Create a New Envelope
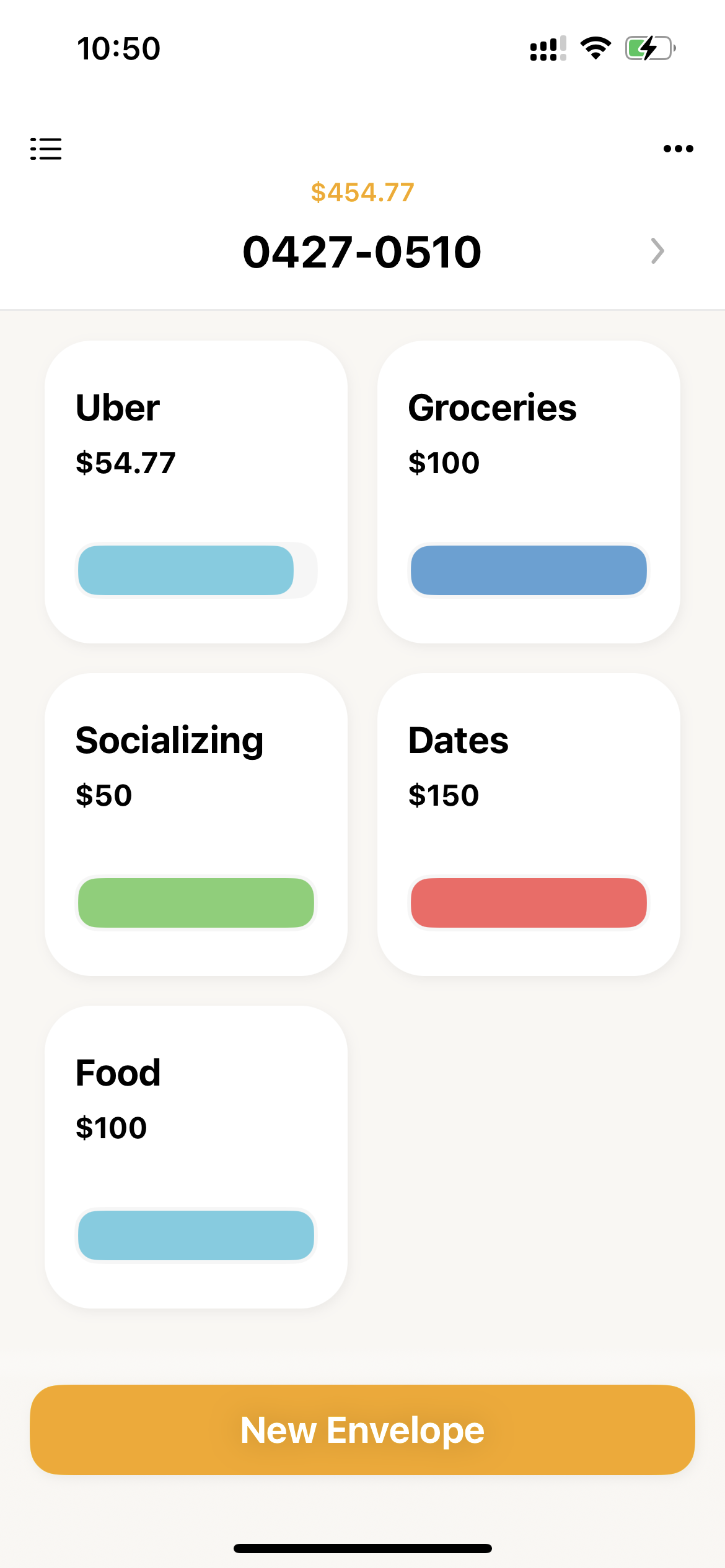 click(x=362, y=1430)
